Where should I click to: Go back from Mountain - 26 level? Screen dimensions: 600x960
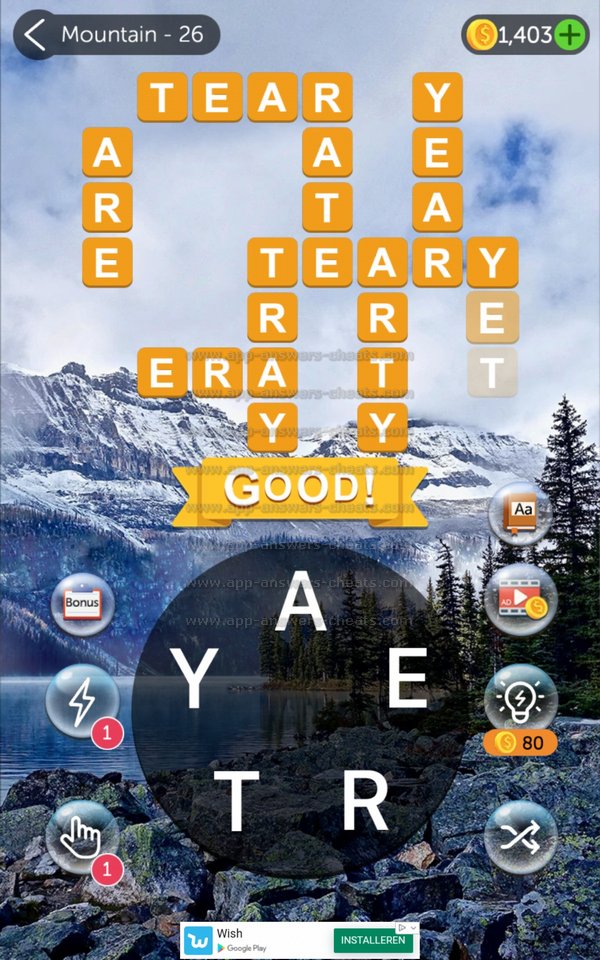click(x=36, y=35)
